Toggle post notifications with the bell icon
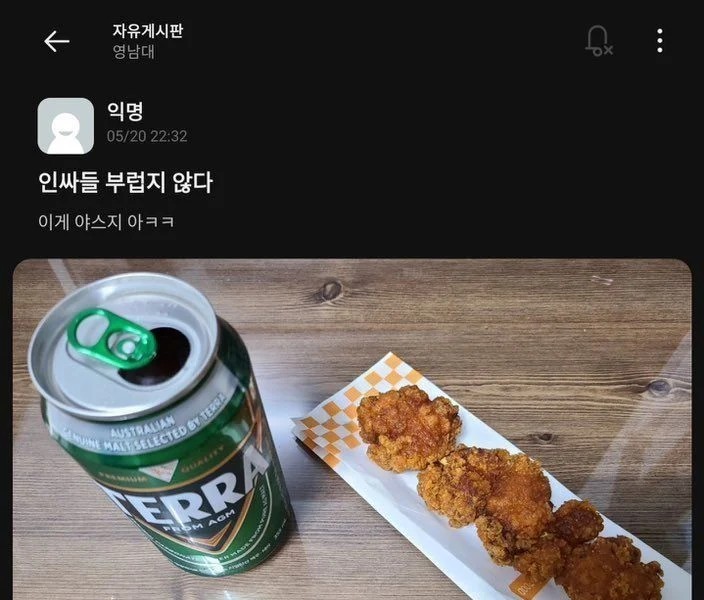 598,41
